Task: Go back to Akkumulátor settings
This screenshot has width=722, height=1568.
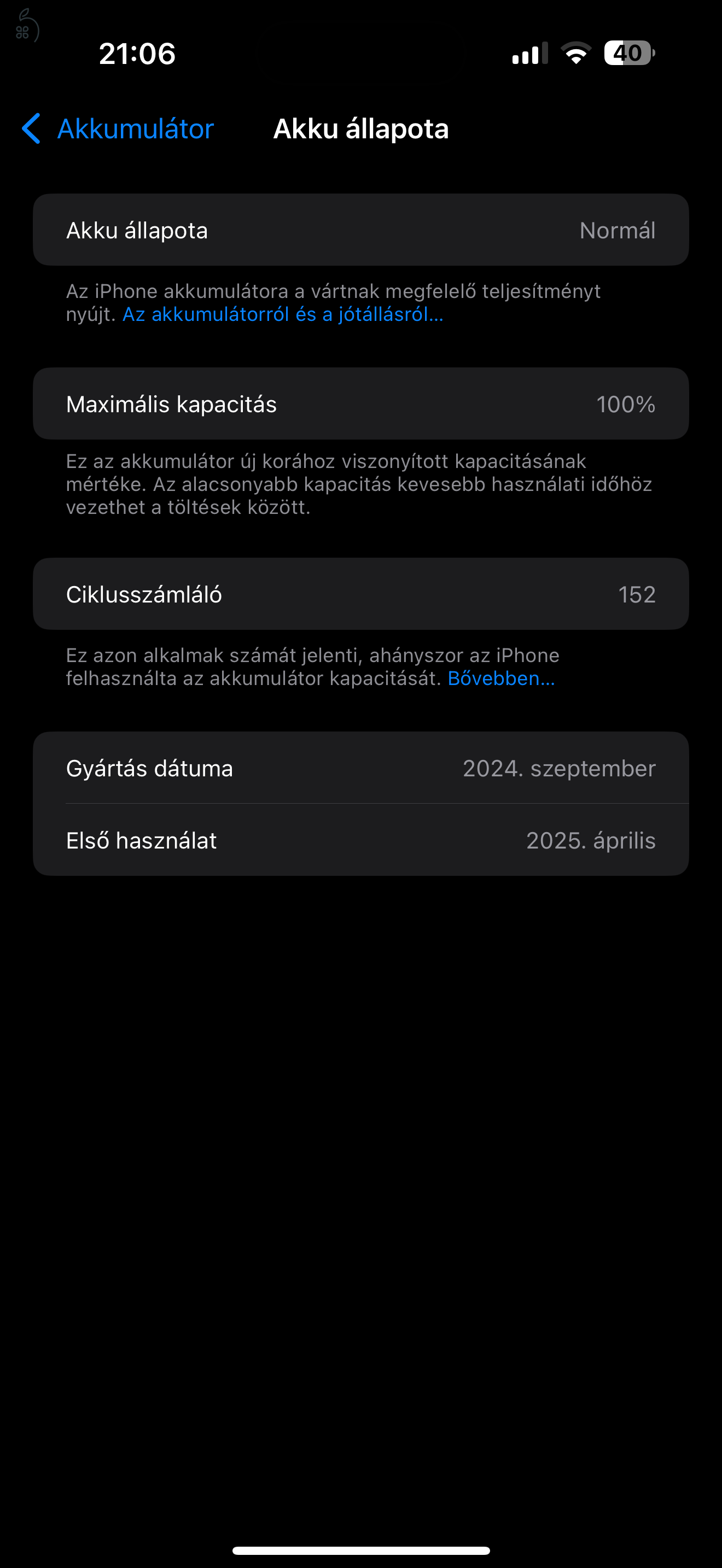Action: pyautogui.click(x=118, y=129)
